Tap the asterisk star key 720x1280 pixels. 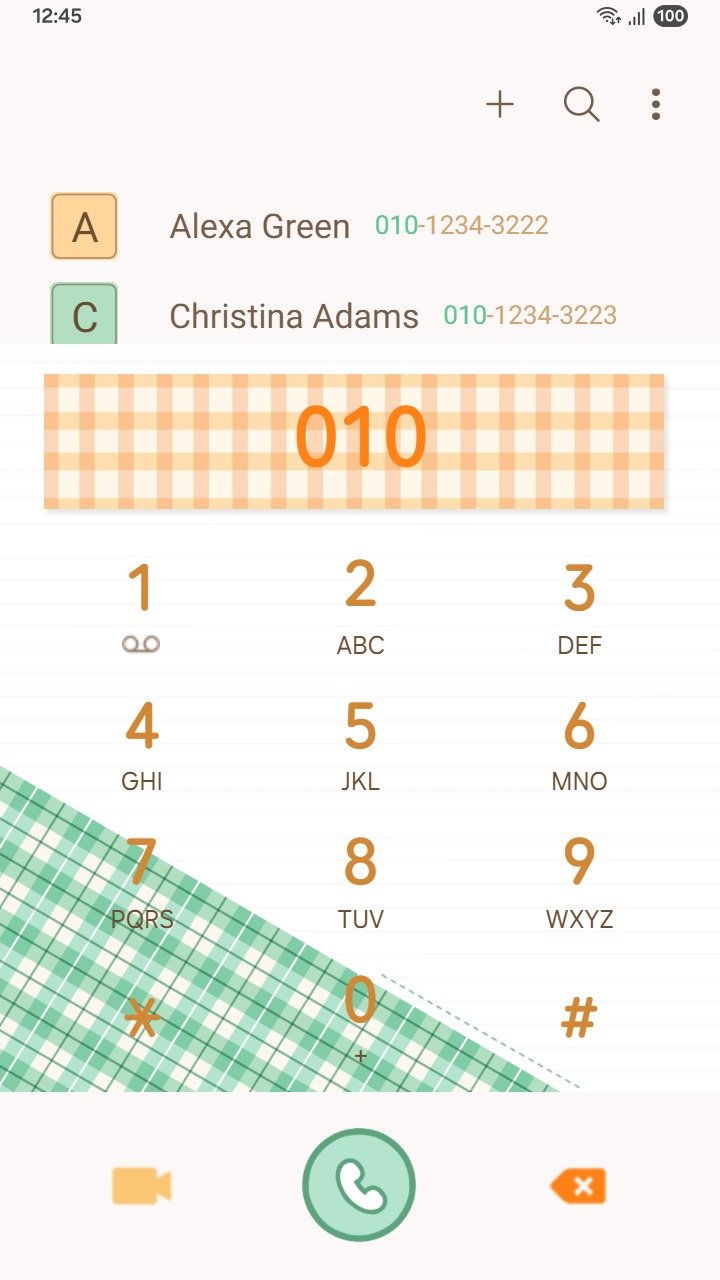(x=141, y=1020)
